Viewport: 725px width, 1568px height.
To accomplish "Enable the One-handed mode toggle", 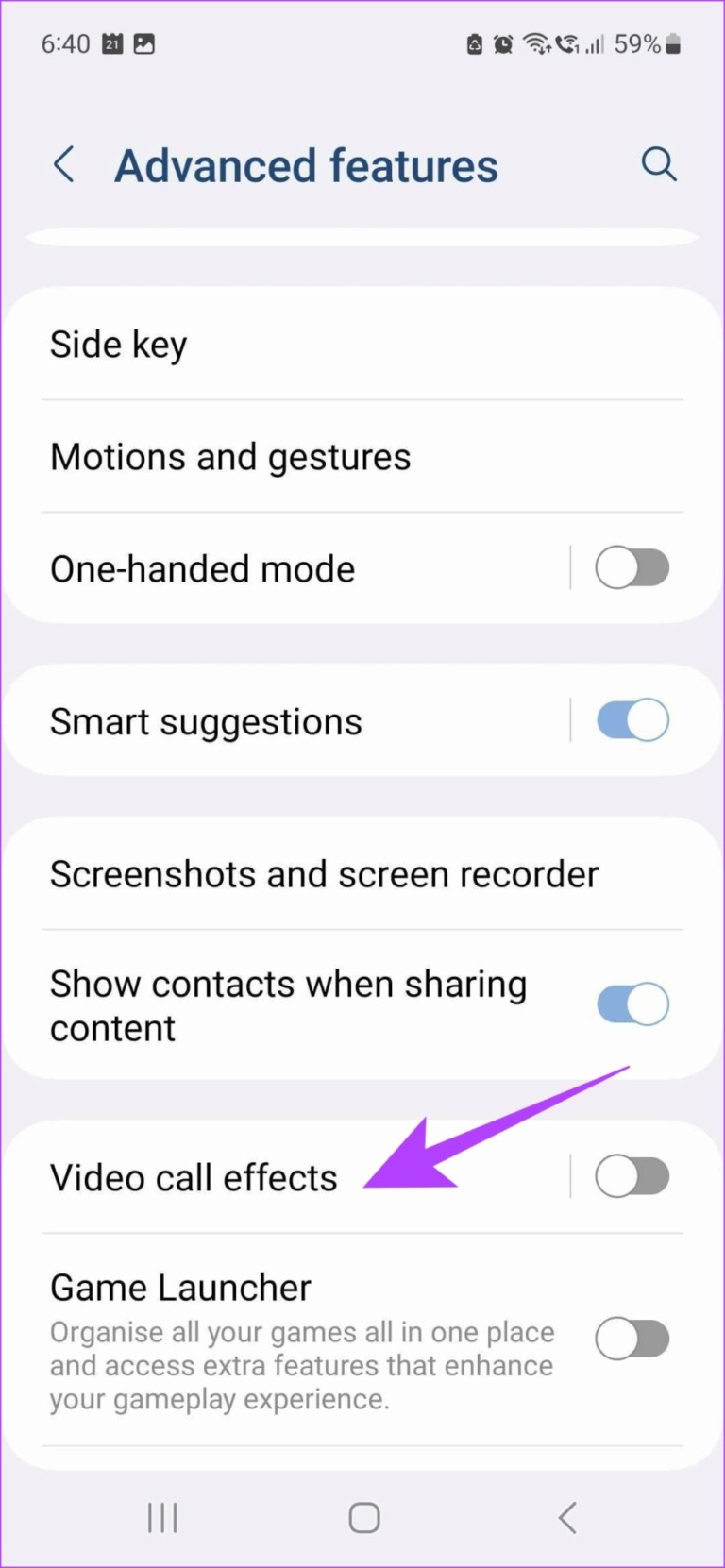I will [x=632, y=567].
